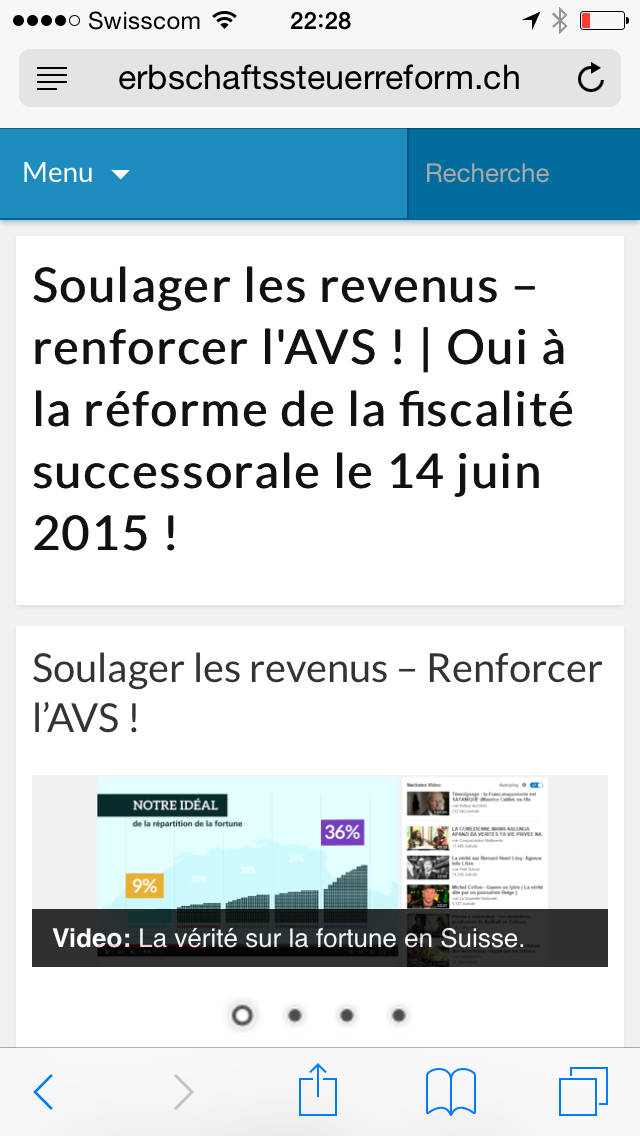Expand the Menu dropdown
Viewport: 640px width, 1136px height.
point(78,173)
